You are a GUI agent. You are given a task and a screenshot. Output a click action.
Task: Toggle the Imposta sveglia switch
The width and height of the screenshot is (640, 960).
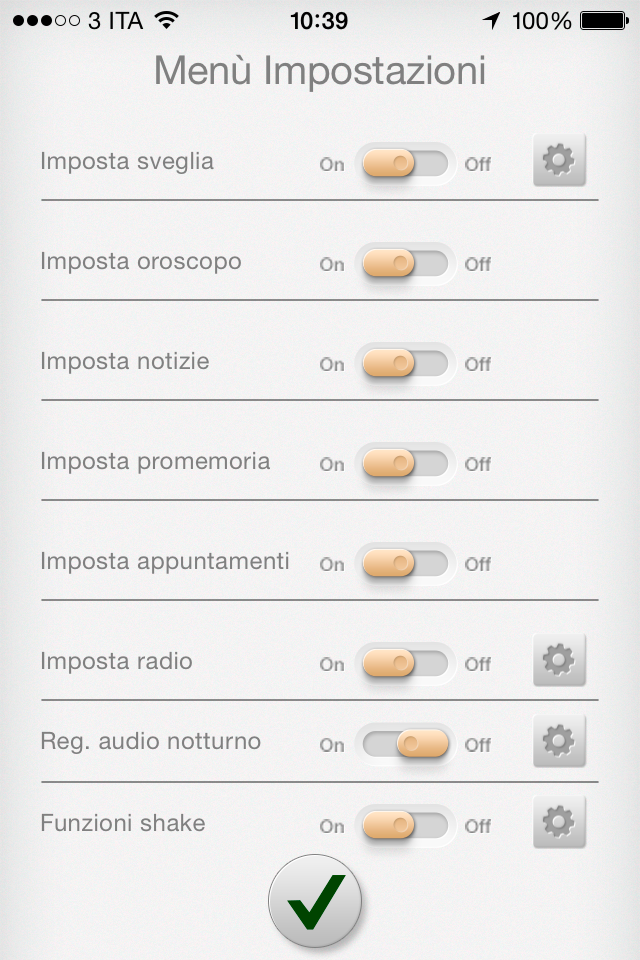tap(405, 163)
